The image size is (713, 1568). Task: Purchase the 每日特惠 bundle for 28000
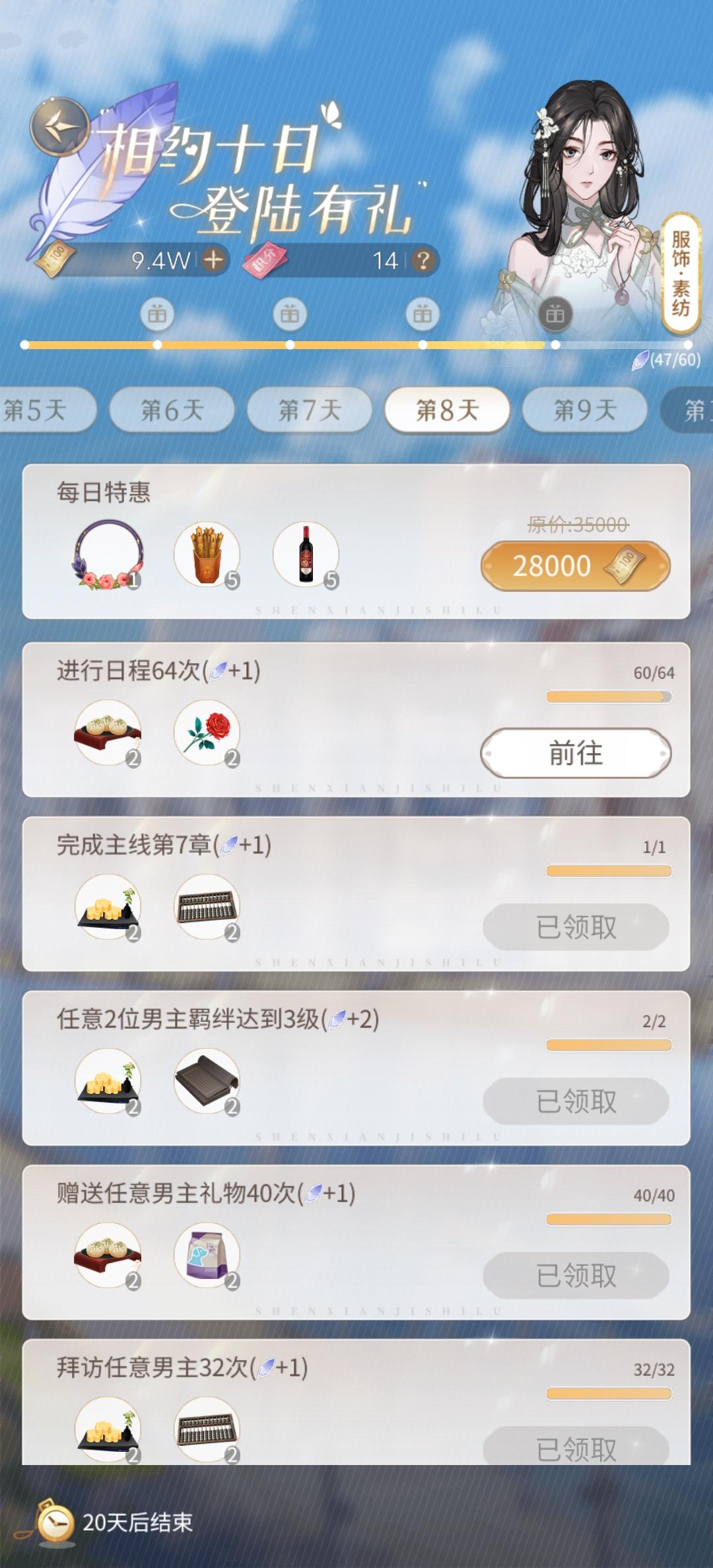point(572,566)
